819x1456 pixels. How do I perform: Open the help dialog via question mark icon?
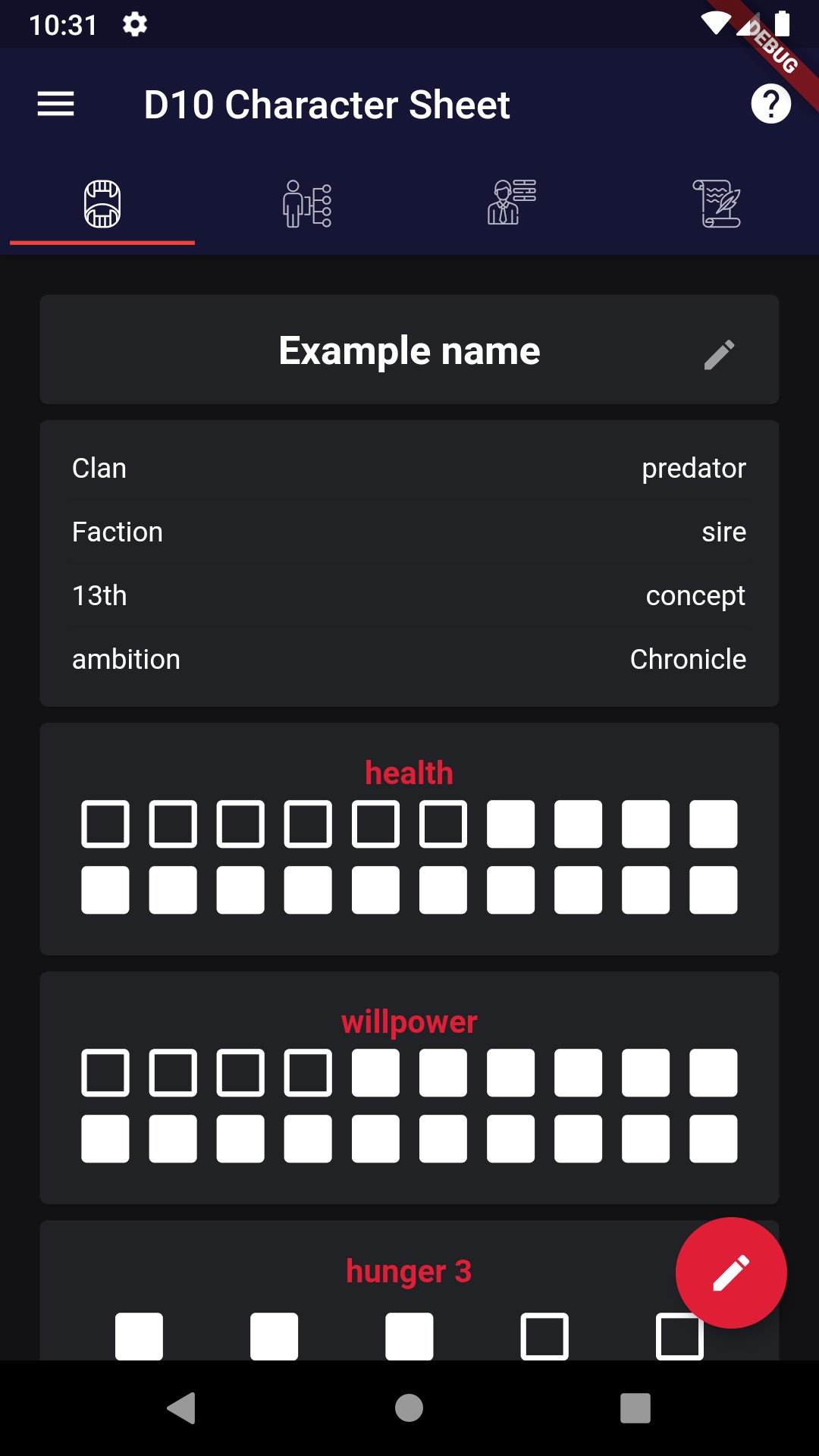click(770, 105)
